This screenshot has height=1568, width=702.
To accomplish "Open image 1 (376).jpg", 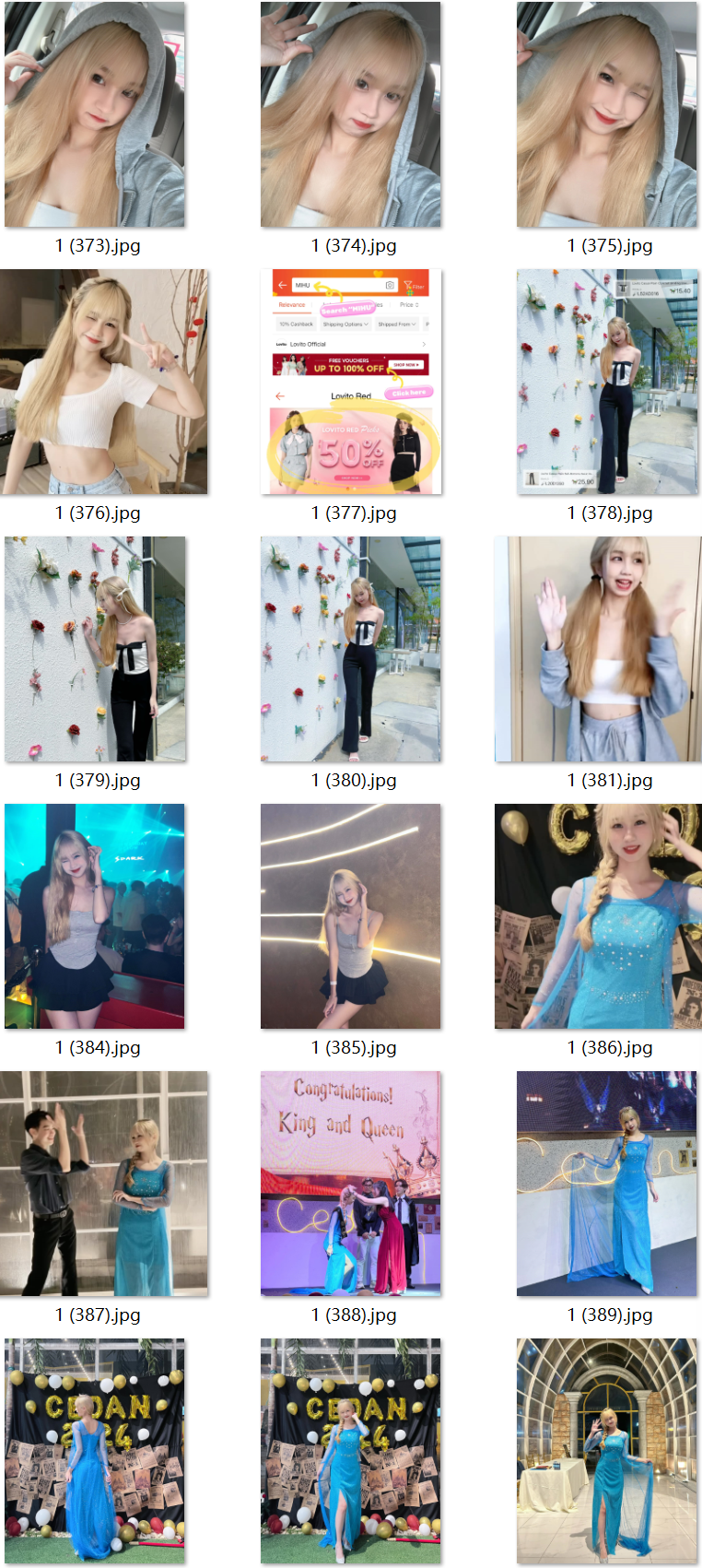I will point(104,382).
